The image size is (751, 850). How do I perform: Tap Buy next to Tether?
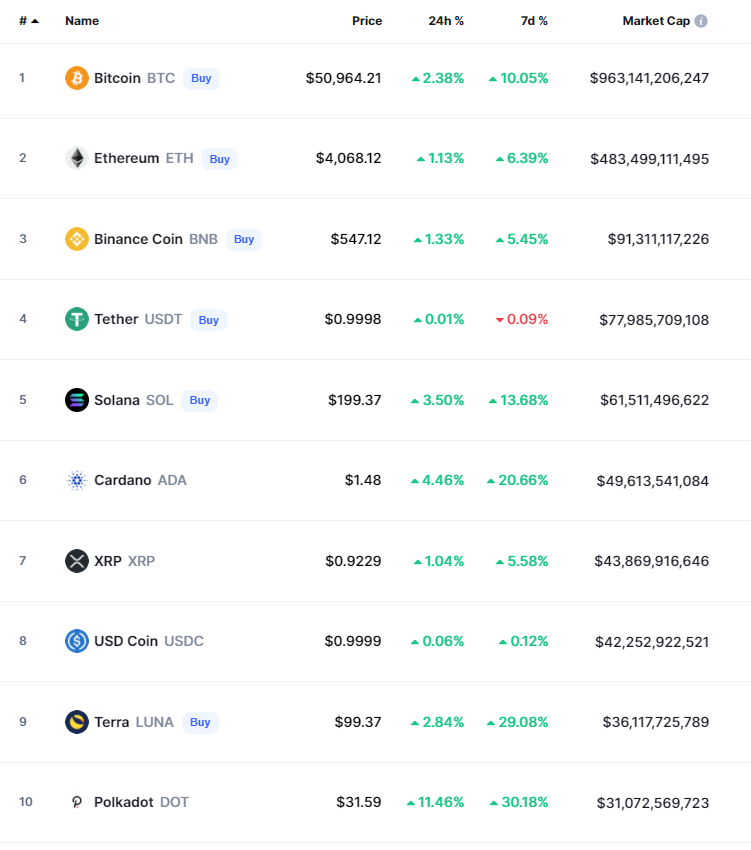(x=208, y=320)
